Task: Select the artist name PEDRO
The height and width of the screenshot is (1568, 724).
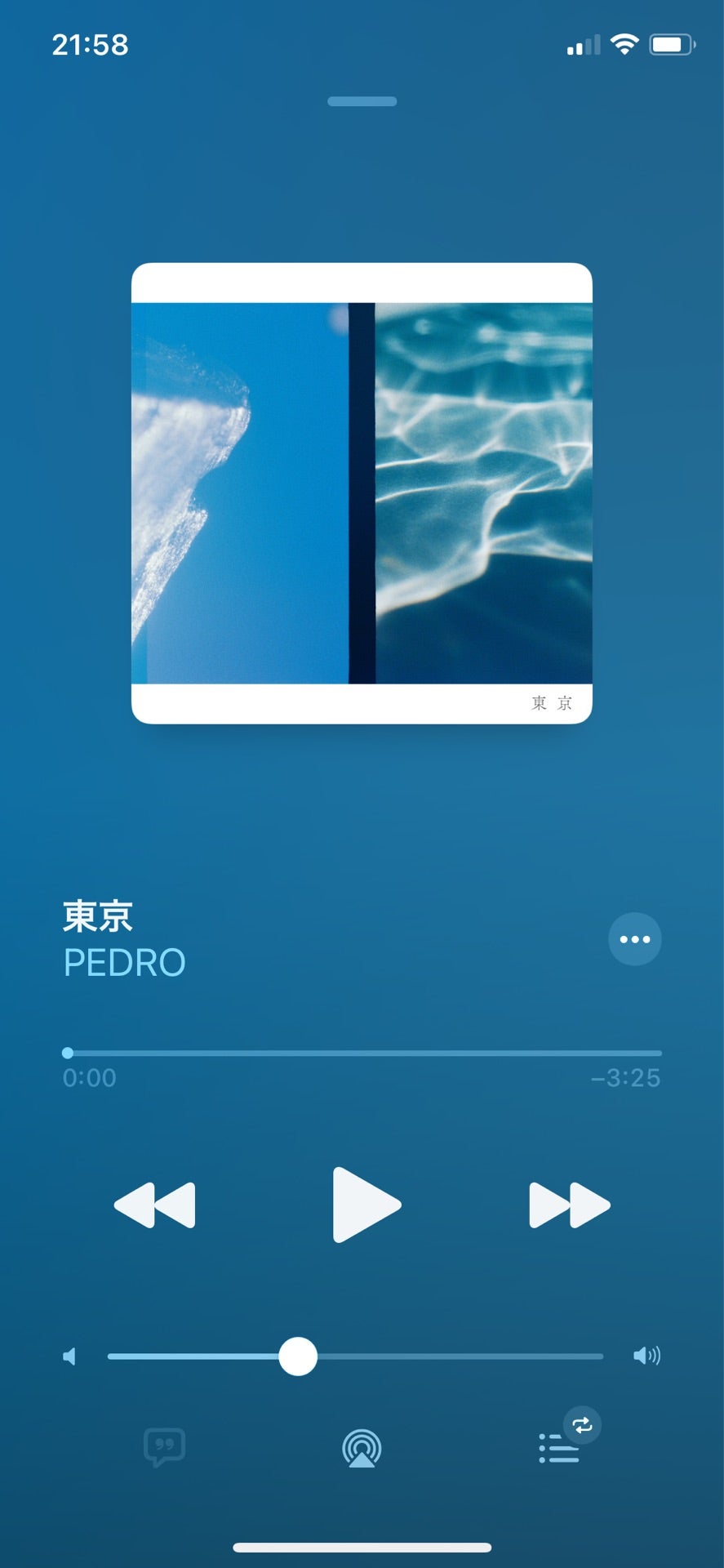Action: 123,962
